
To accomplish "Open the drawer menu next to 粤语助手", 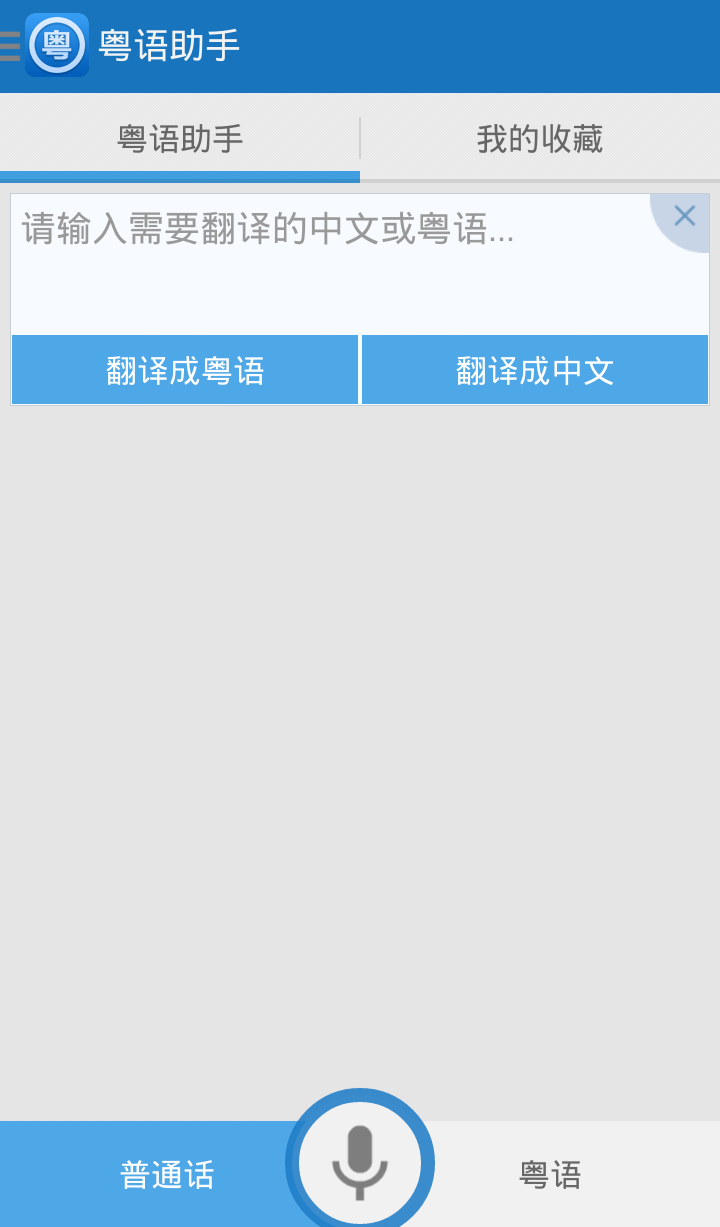I will 12,46.
